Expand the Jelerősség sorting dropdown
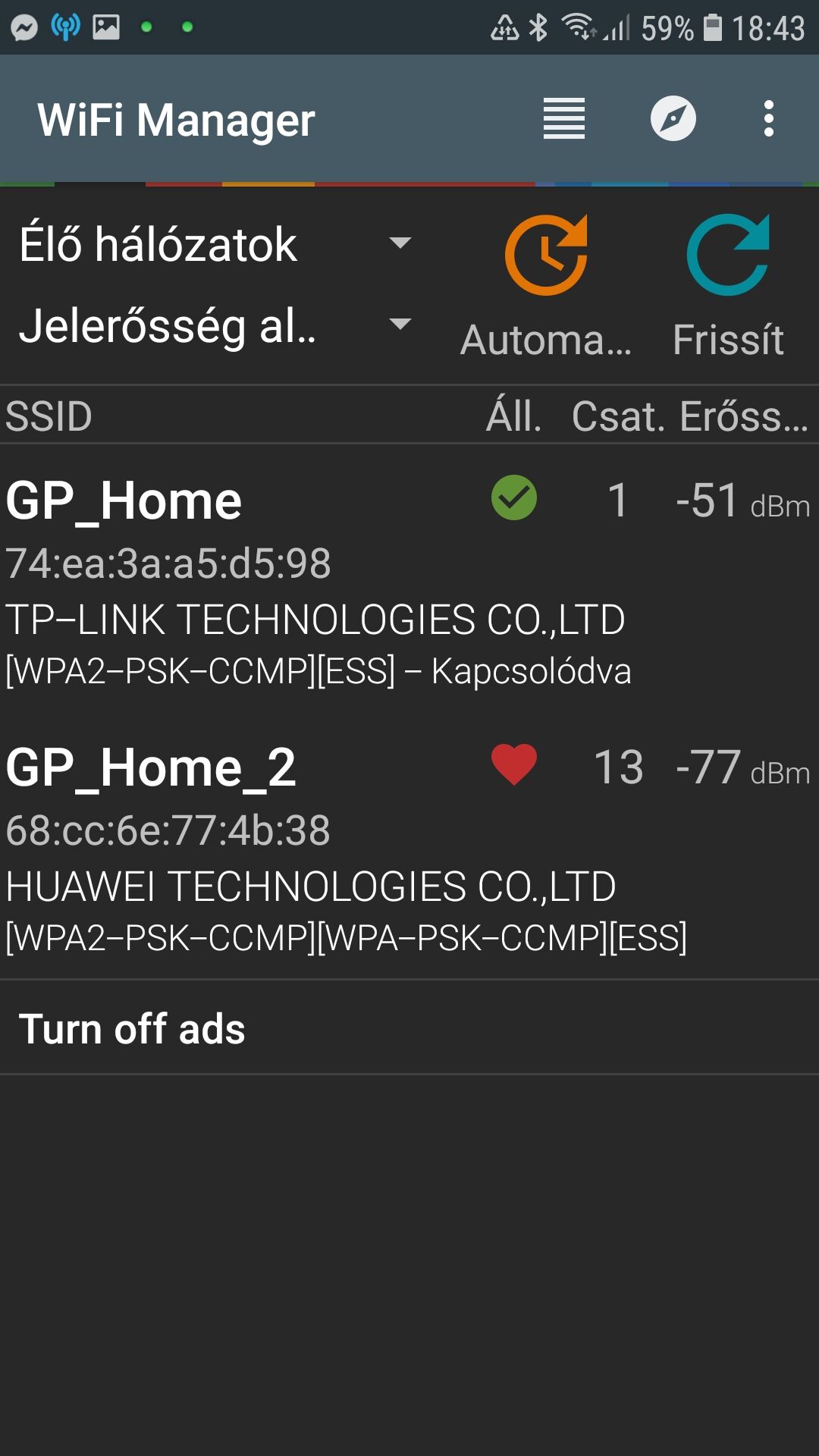Screen dimensions: 819x1456 tap(215, 326)
